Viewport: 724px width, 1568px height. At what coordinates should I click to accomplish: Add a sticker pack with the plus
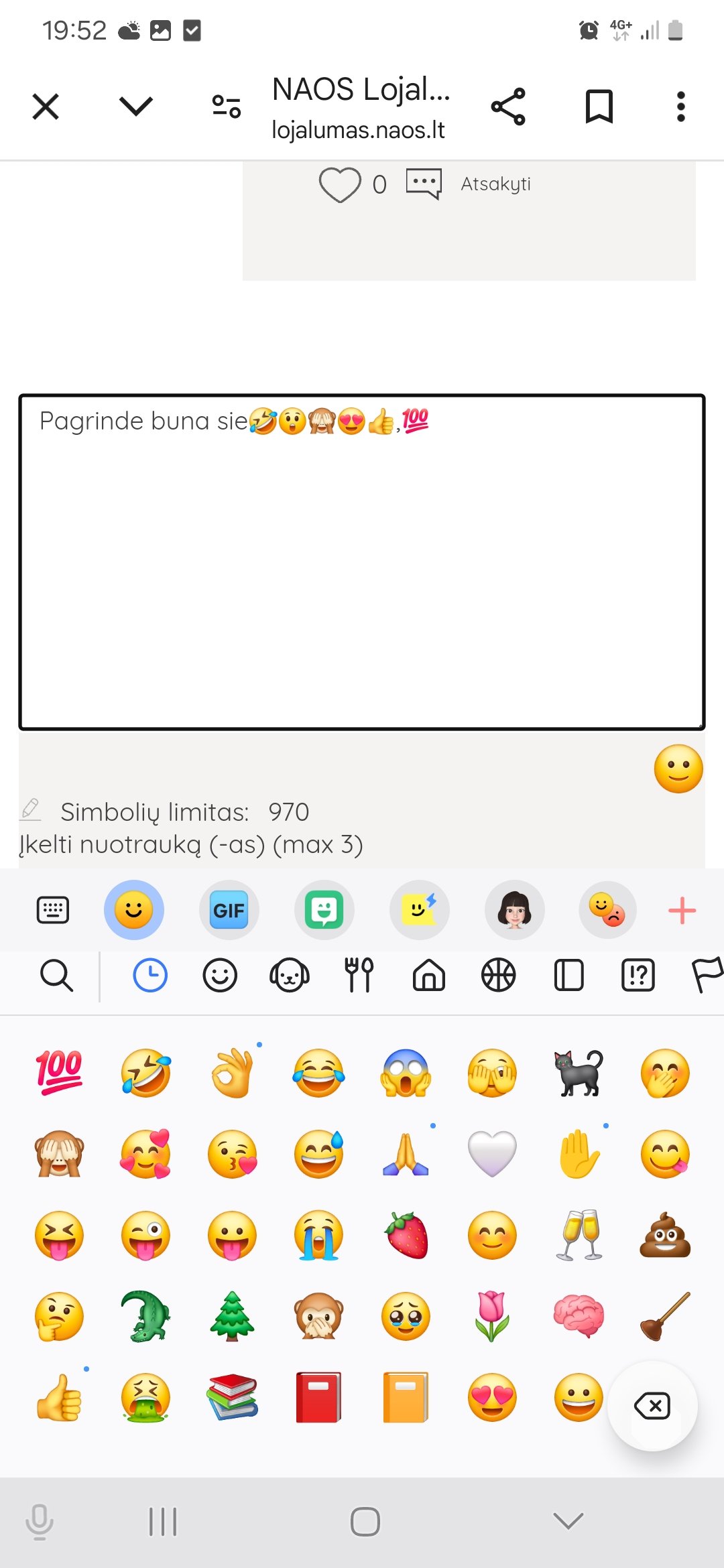click(682, 911)
